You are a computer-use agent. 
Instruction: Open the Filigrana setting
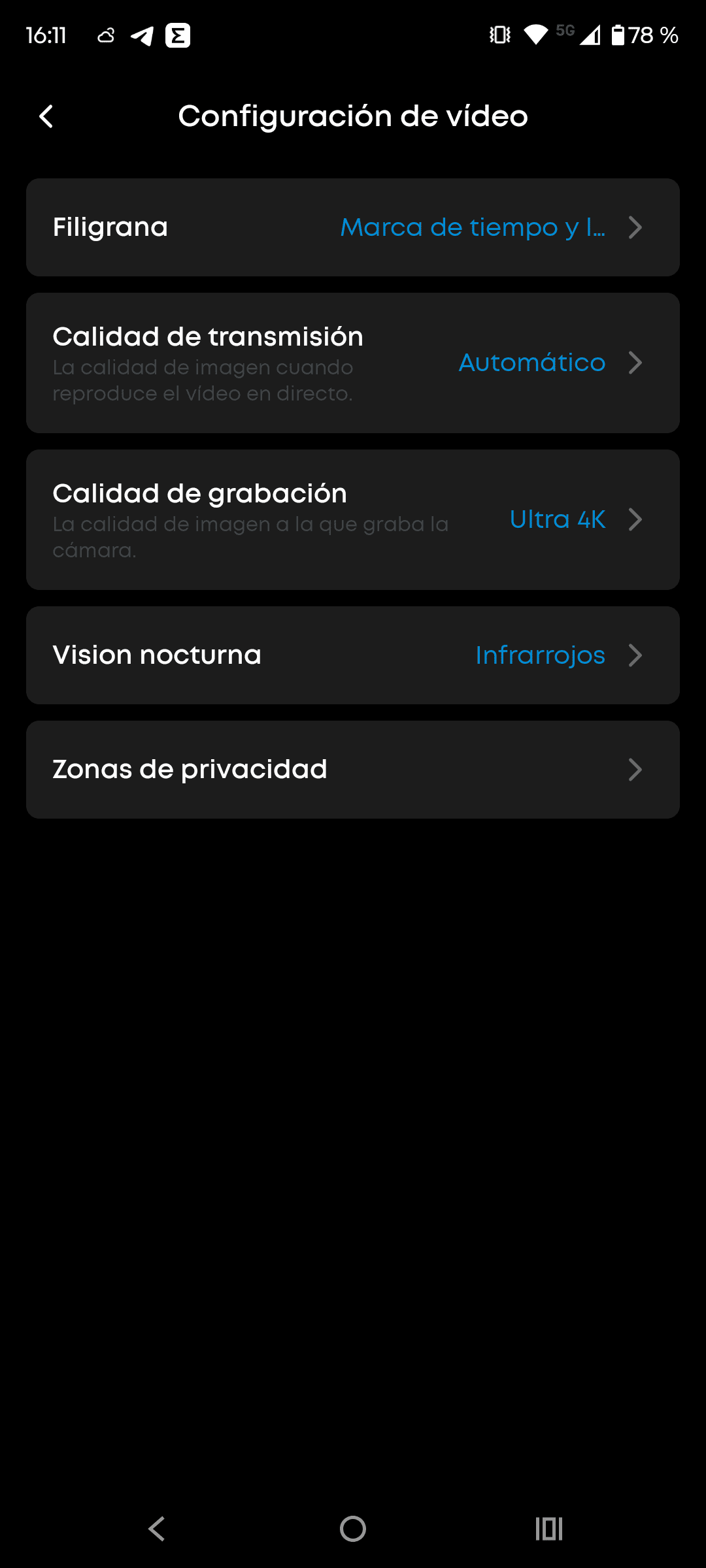(x=353, y=227)
